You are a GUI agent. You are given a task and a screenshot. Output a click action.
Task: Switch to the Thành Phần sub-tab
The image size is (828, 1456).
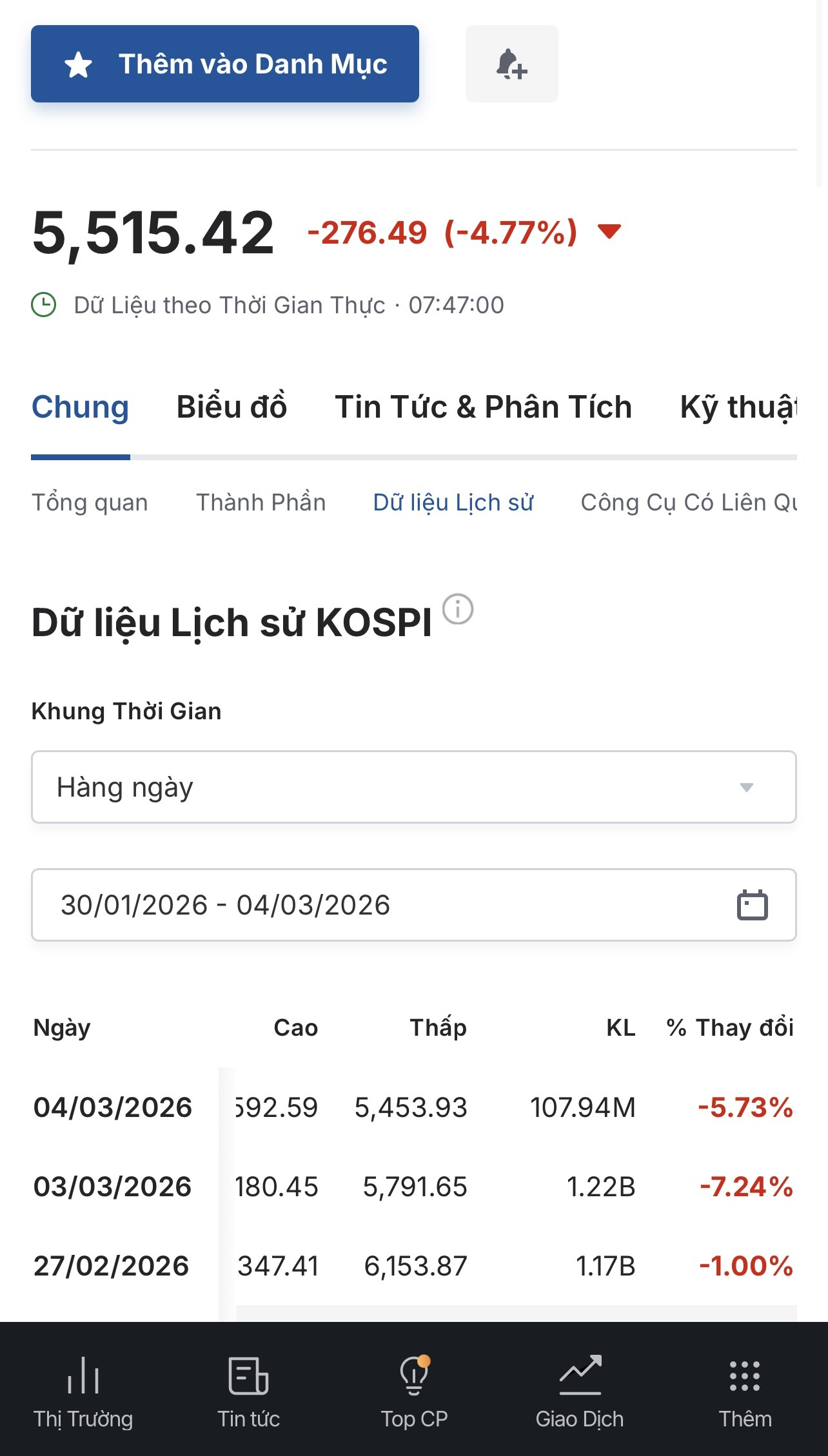pos(261,503)
